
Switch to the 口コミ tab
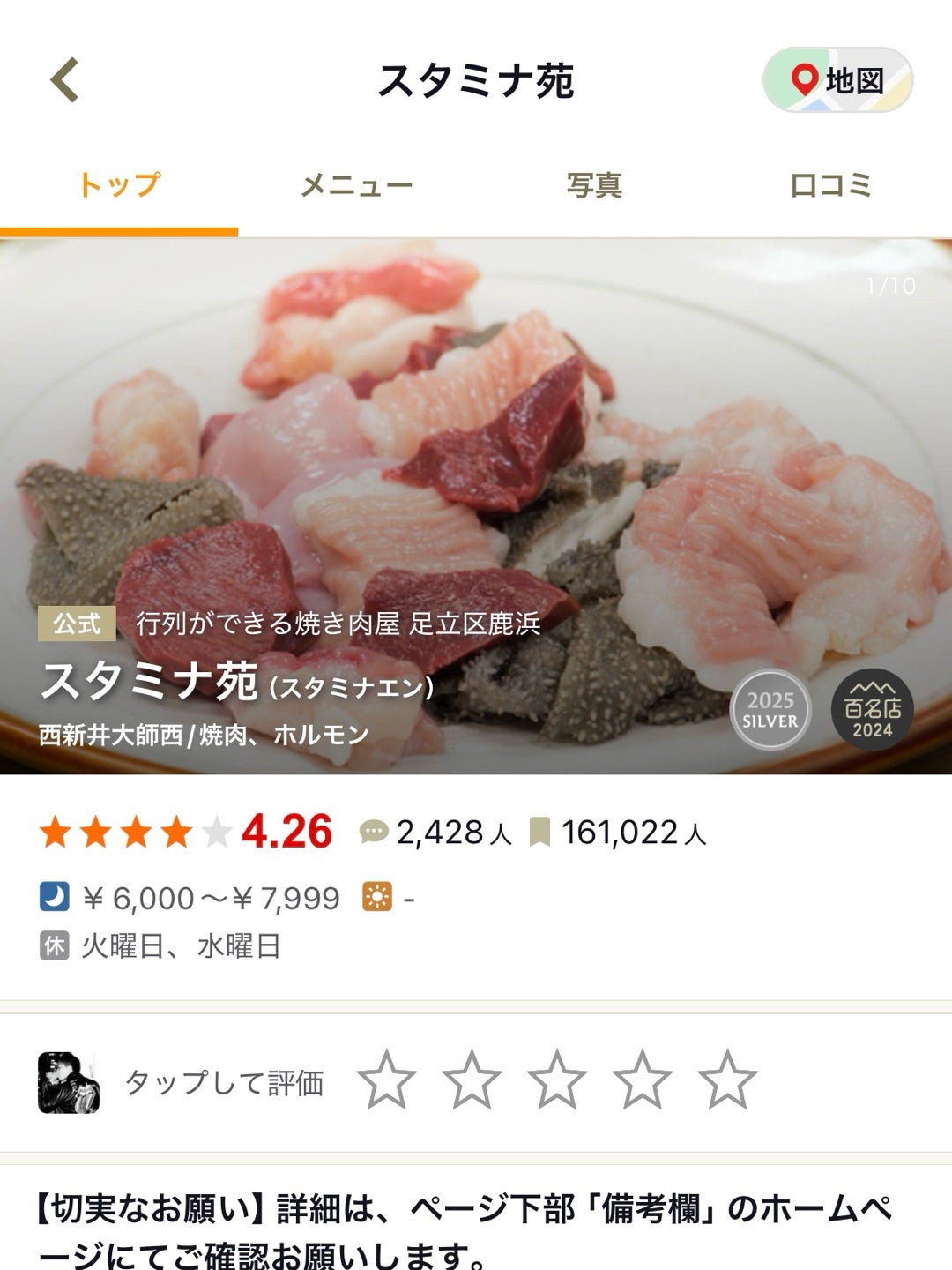(831, 185)
